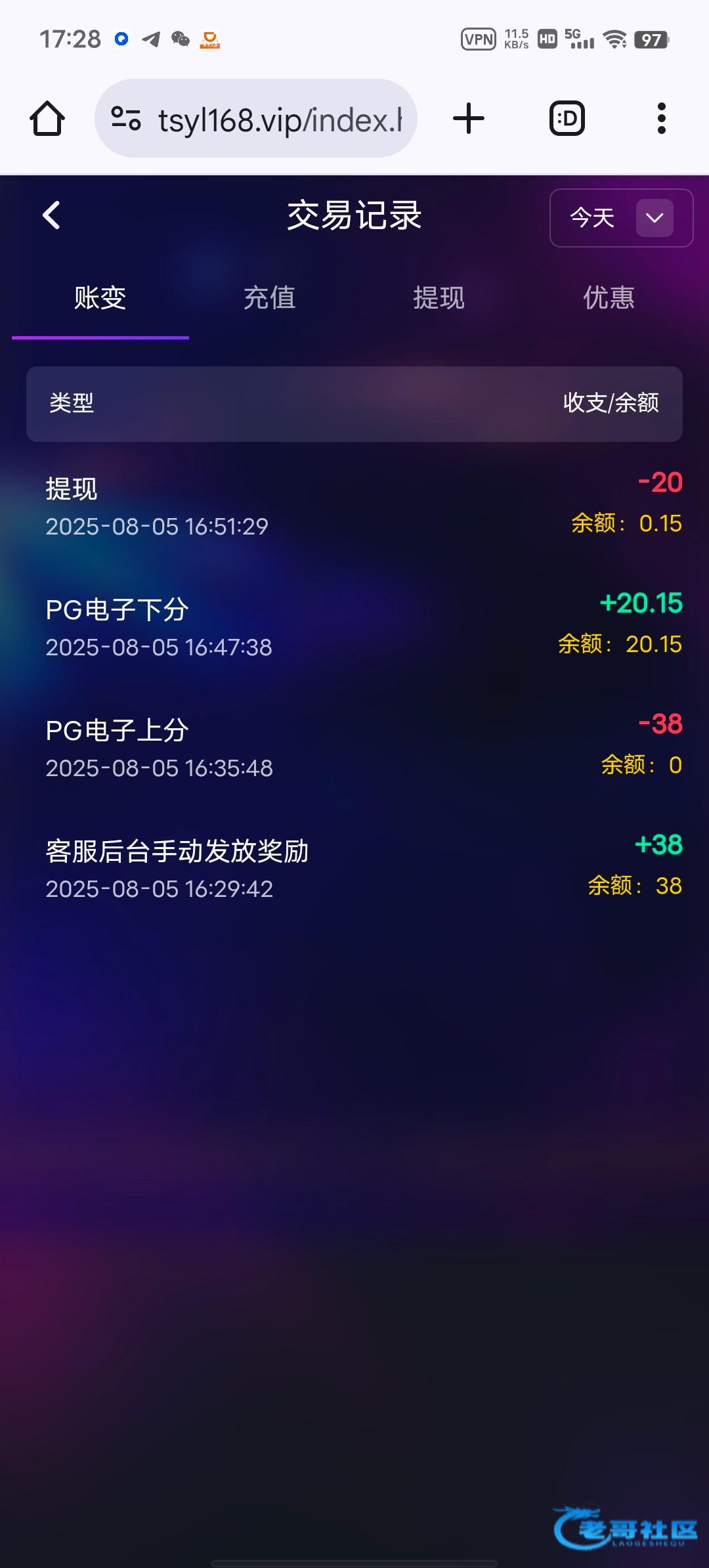709x1568 pixels.
Task: Open a new browser tab
Action: coord(469,119)
